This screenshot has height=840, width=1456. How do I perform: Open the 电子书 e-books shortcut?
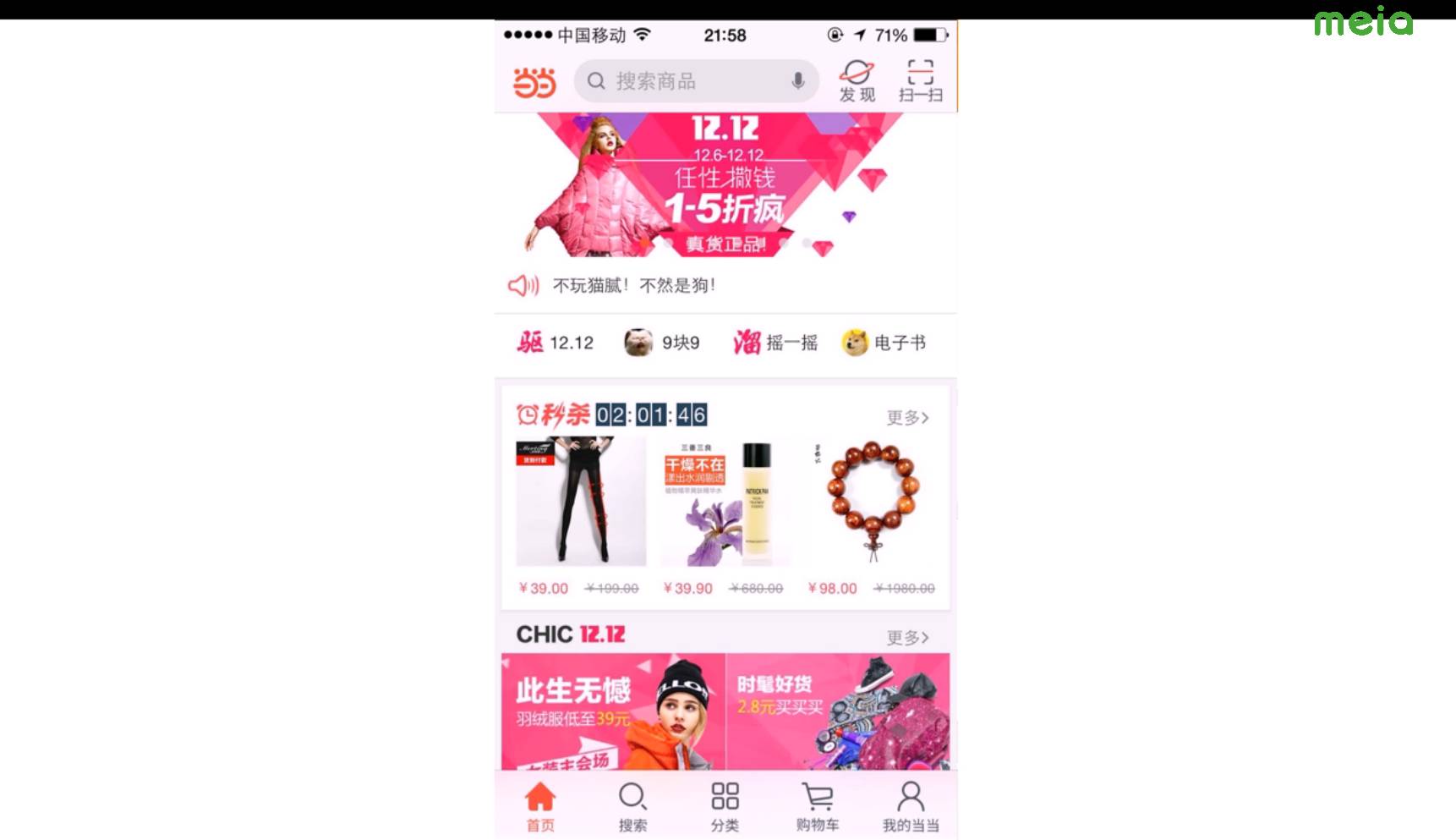click(x=884, y=343)
